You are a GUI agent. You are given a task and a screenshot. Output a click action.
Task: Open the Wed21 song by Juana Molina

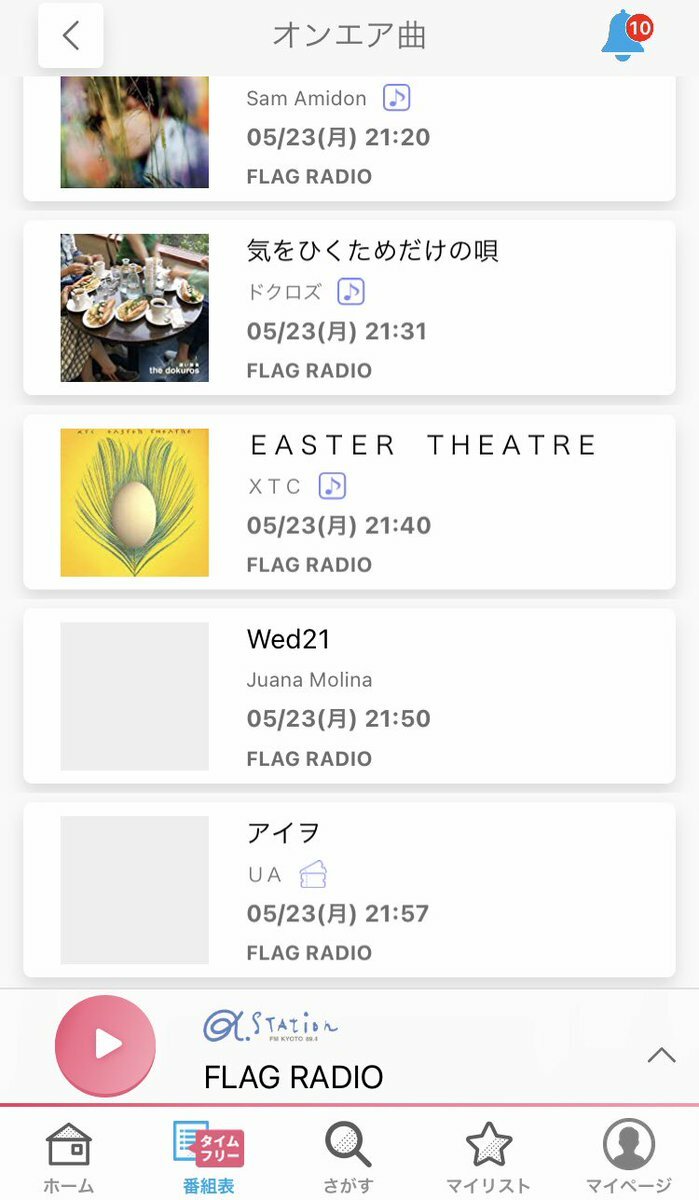tap(349, 696)
